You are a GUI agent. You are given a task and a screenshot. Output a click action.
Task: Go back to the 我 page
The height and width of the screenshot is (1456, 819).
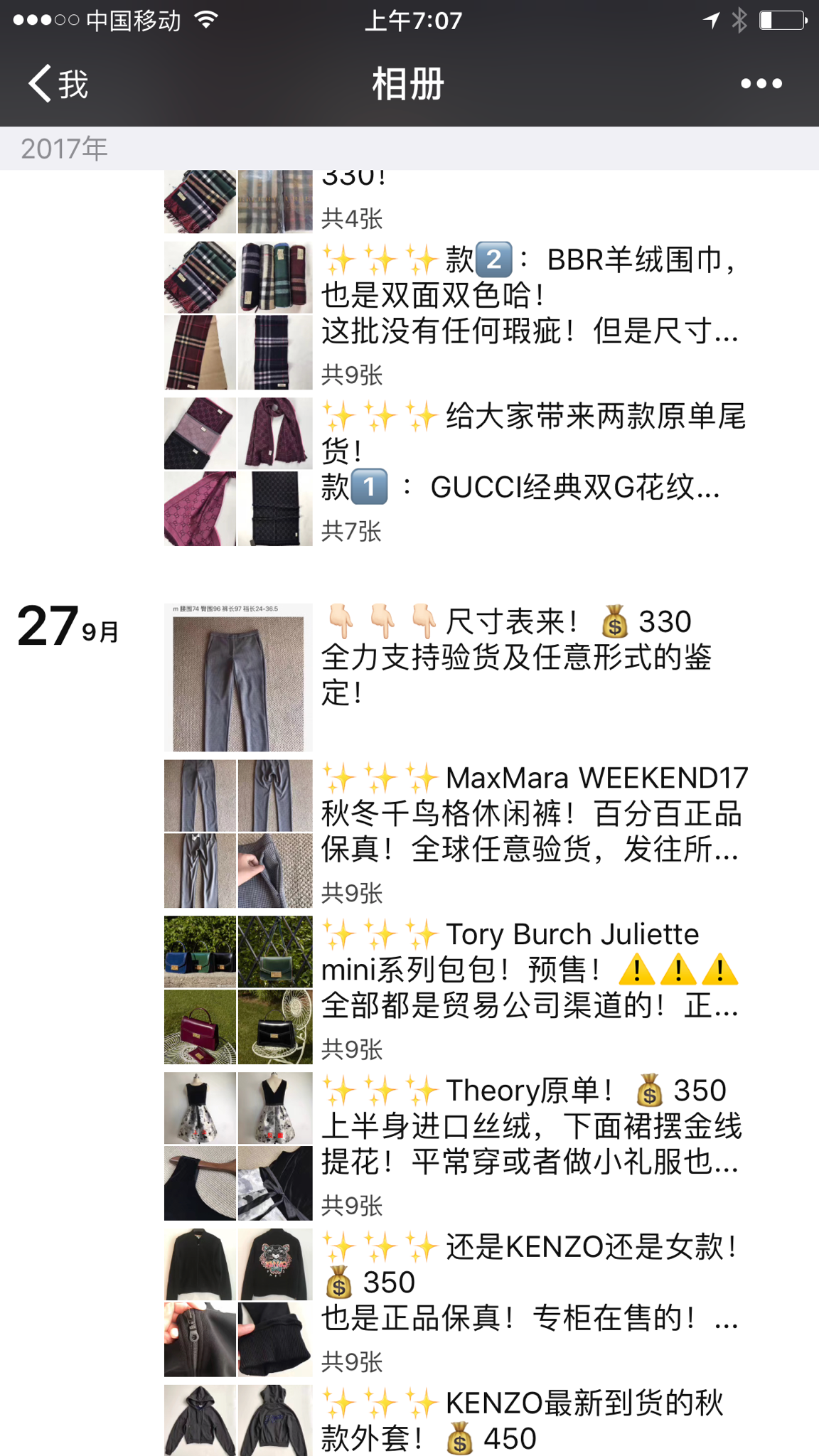(58, 84)
